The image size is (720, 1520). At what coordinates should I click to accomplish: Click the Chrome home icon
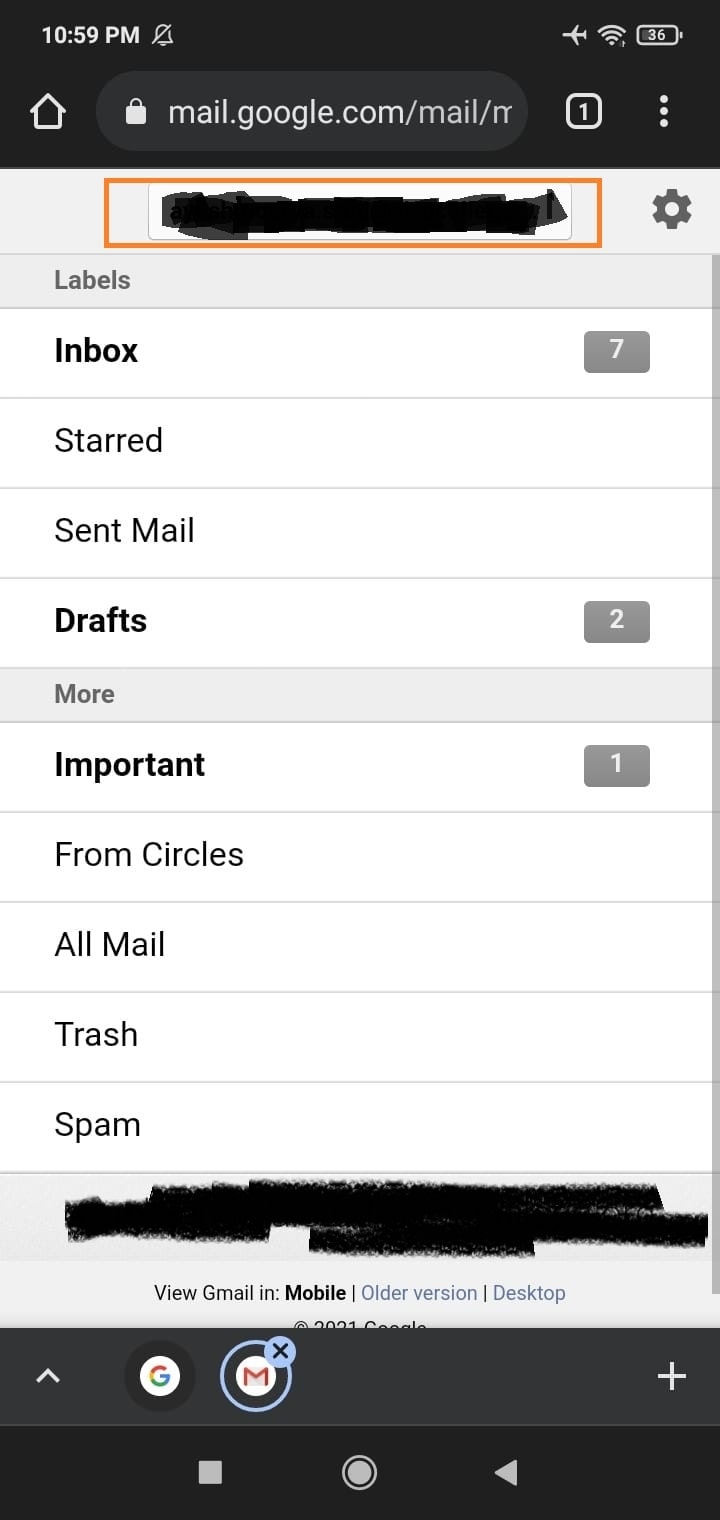(47, 111)
